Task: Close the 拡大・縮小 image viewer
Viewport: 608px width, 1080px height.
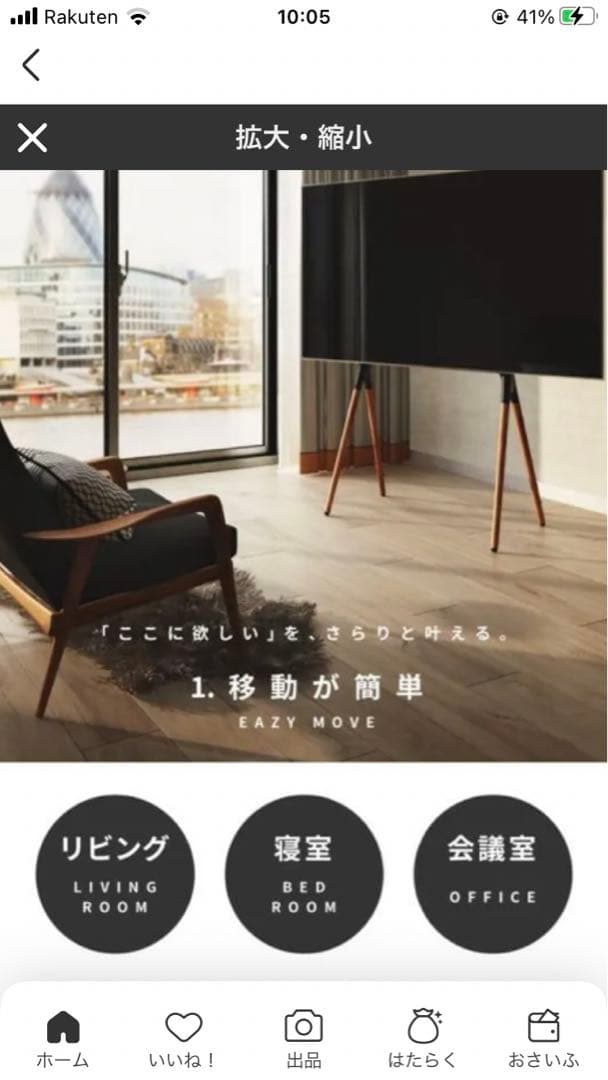Action: click(x=32, y=138)
